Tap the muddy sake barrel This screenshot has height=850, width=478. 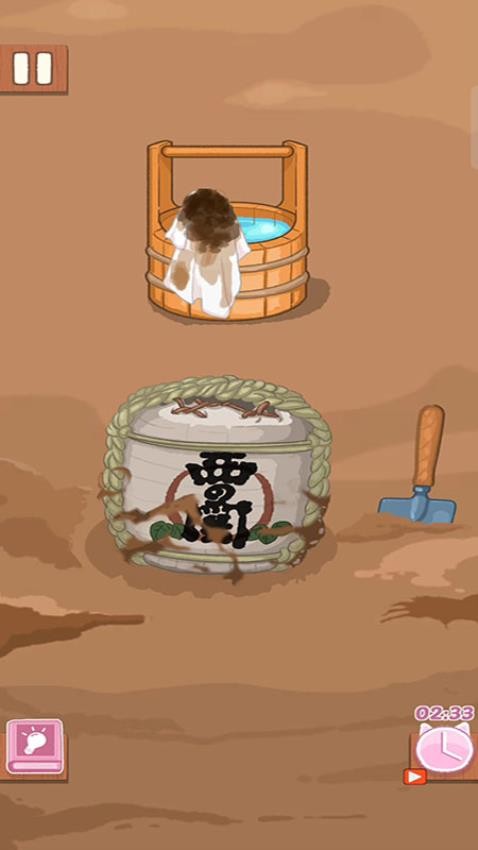[x=217, y=478]
